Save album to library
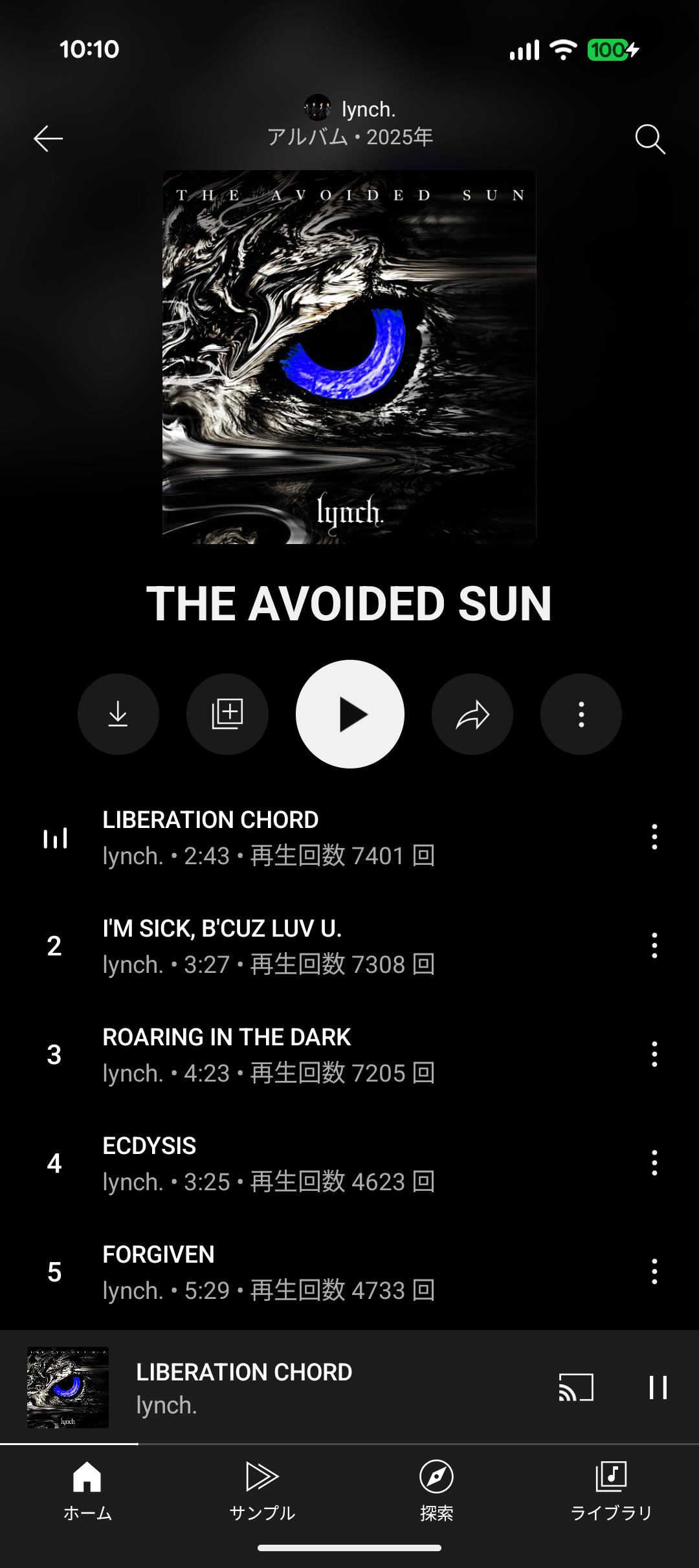Image resolution: width=699 pixels, height=1568 pixels. pos(227,714)
